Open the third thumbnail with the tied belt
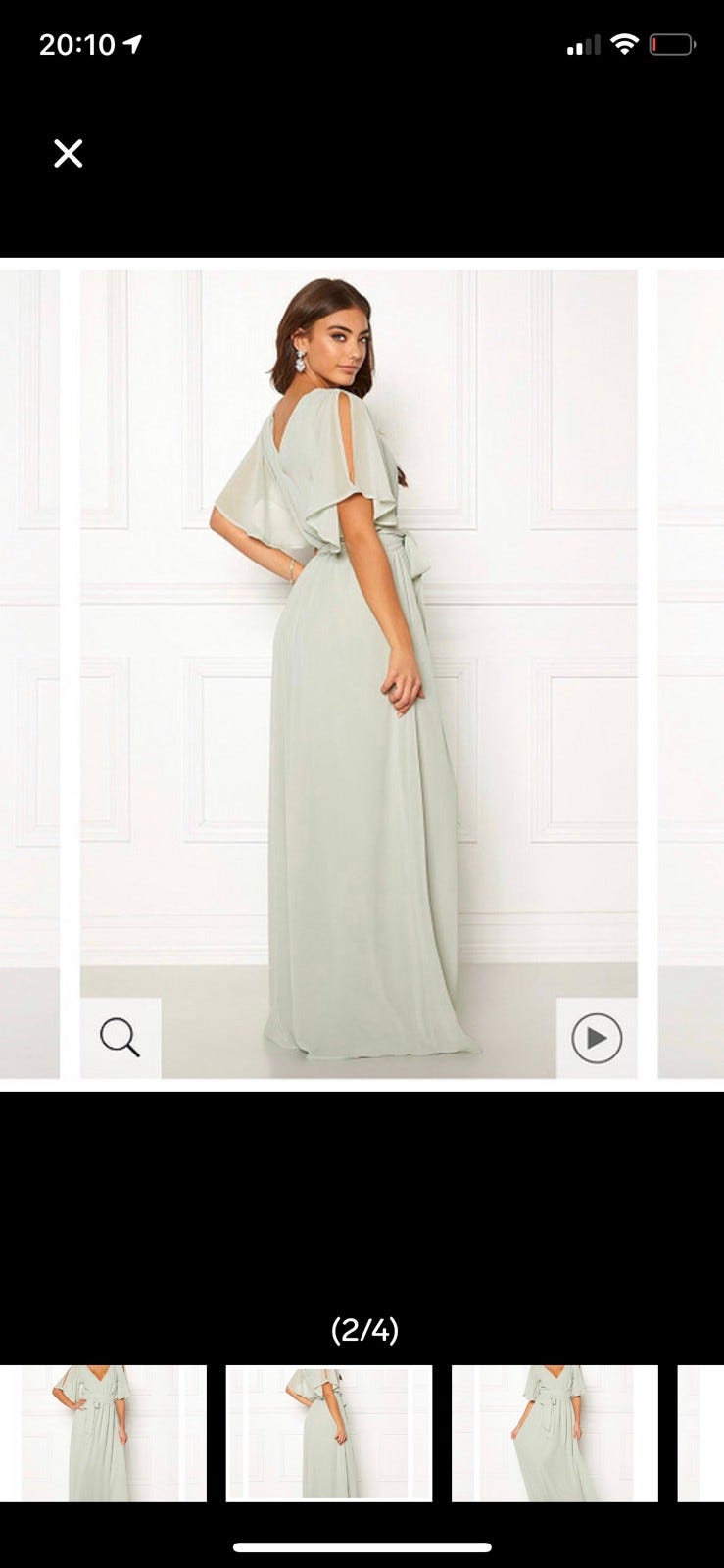This screenshot has width=724, height=1568. (x=555, y=1433)
